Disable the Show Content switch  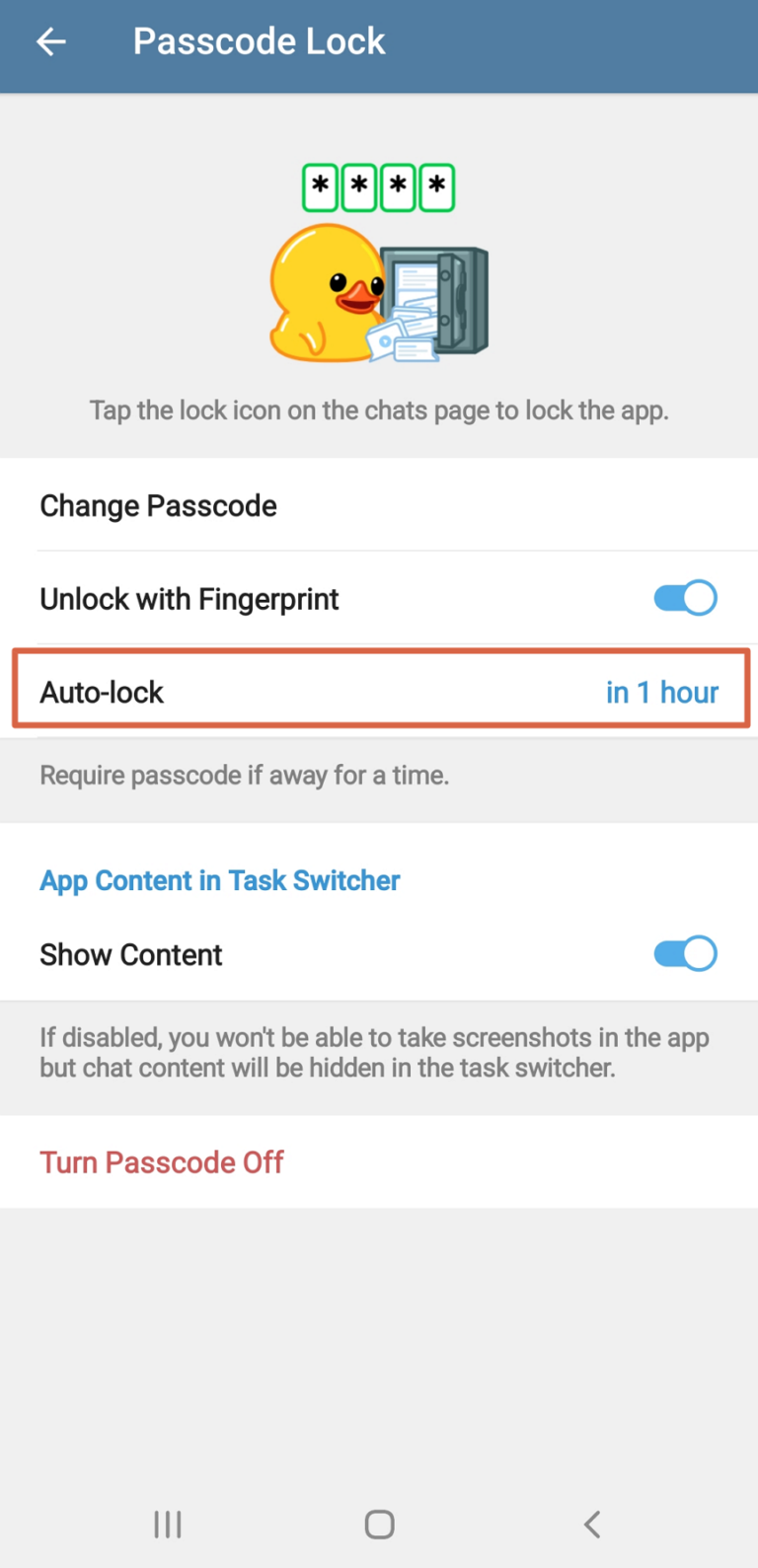pyautogui.click(x=685, y=953)
